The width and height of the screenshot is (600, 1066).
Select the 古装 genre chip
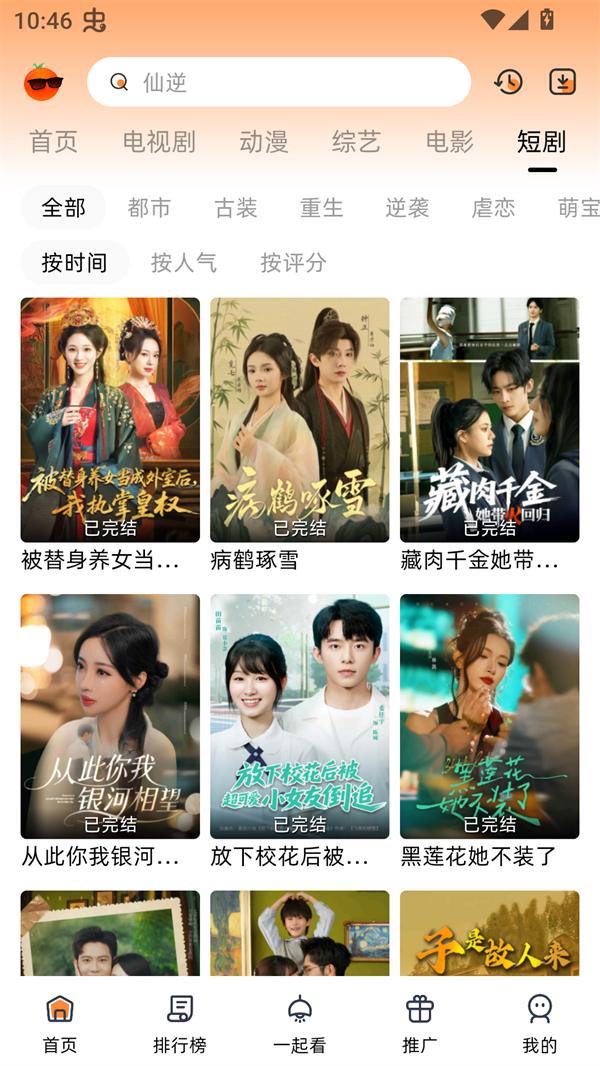(x=236, y=208)
